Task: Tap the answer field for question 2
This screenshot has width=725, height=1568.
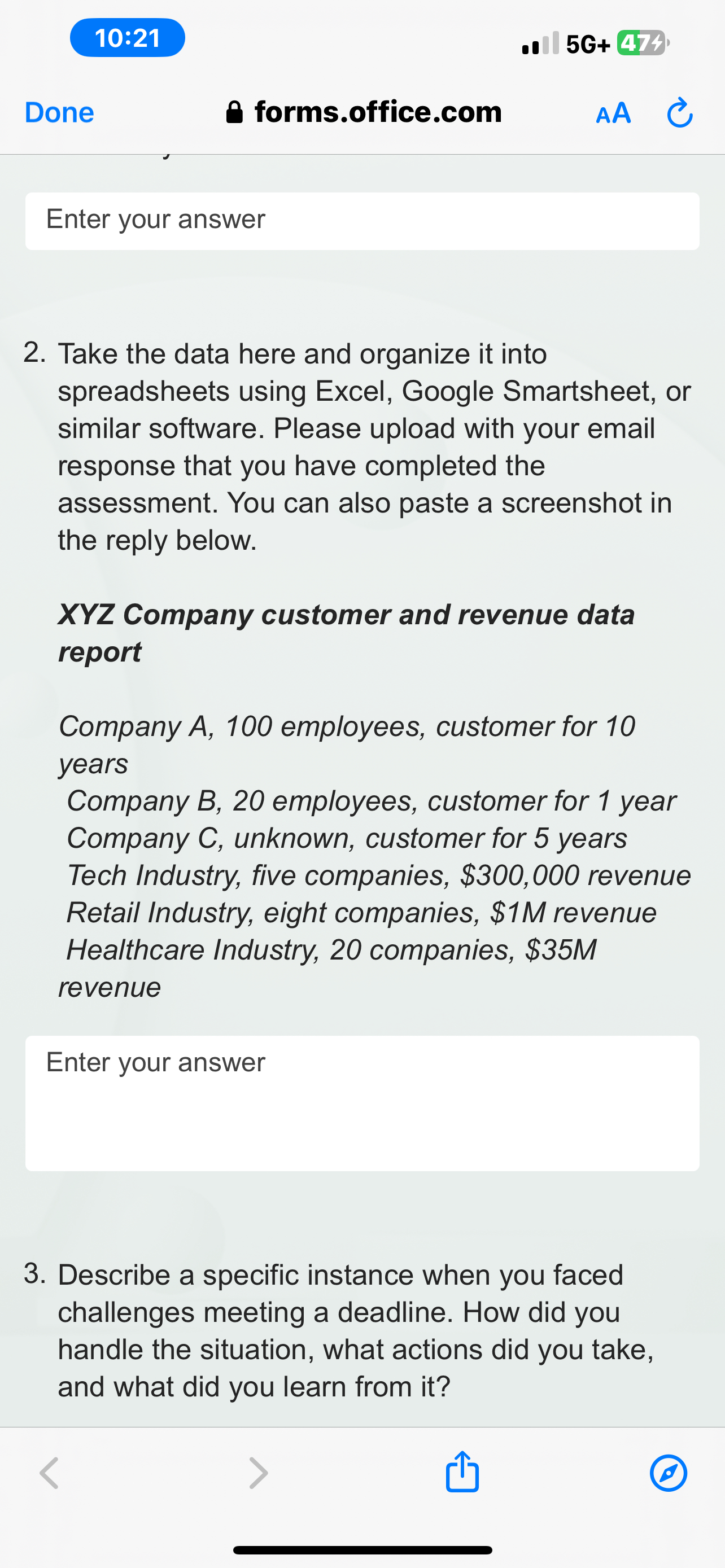Action: pyautogui.click(x=362, y=1102)
